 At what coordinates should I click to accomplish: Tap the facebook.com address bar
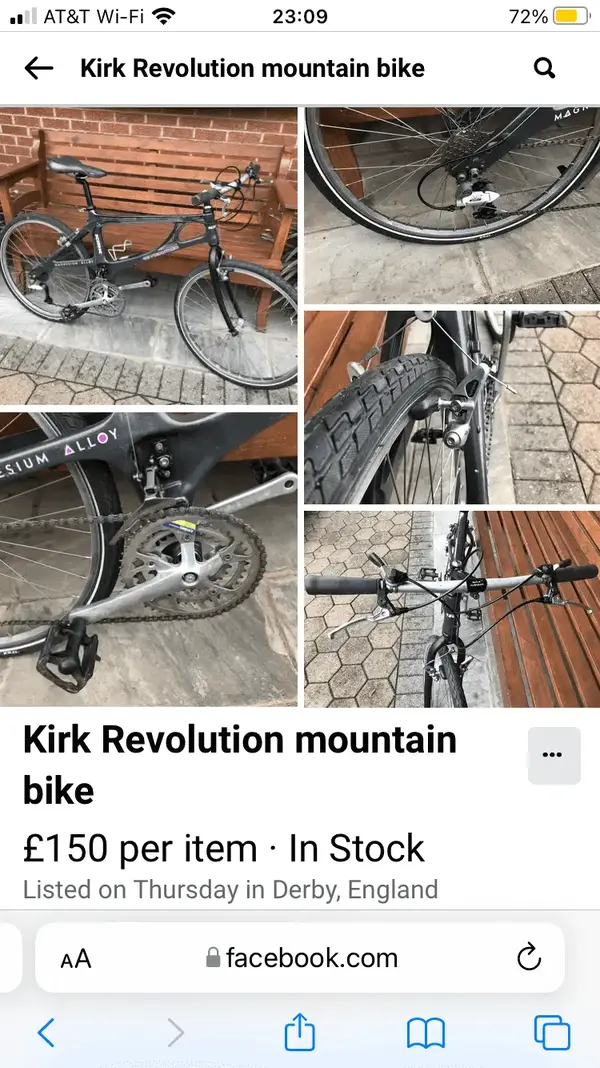pyautogui.click(x=300, y=958)
